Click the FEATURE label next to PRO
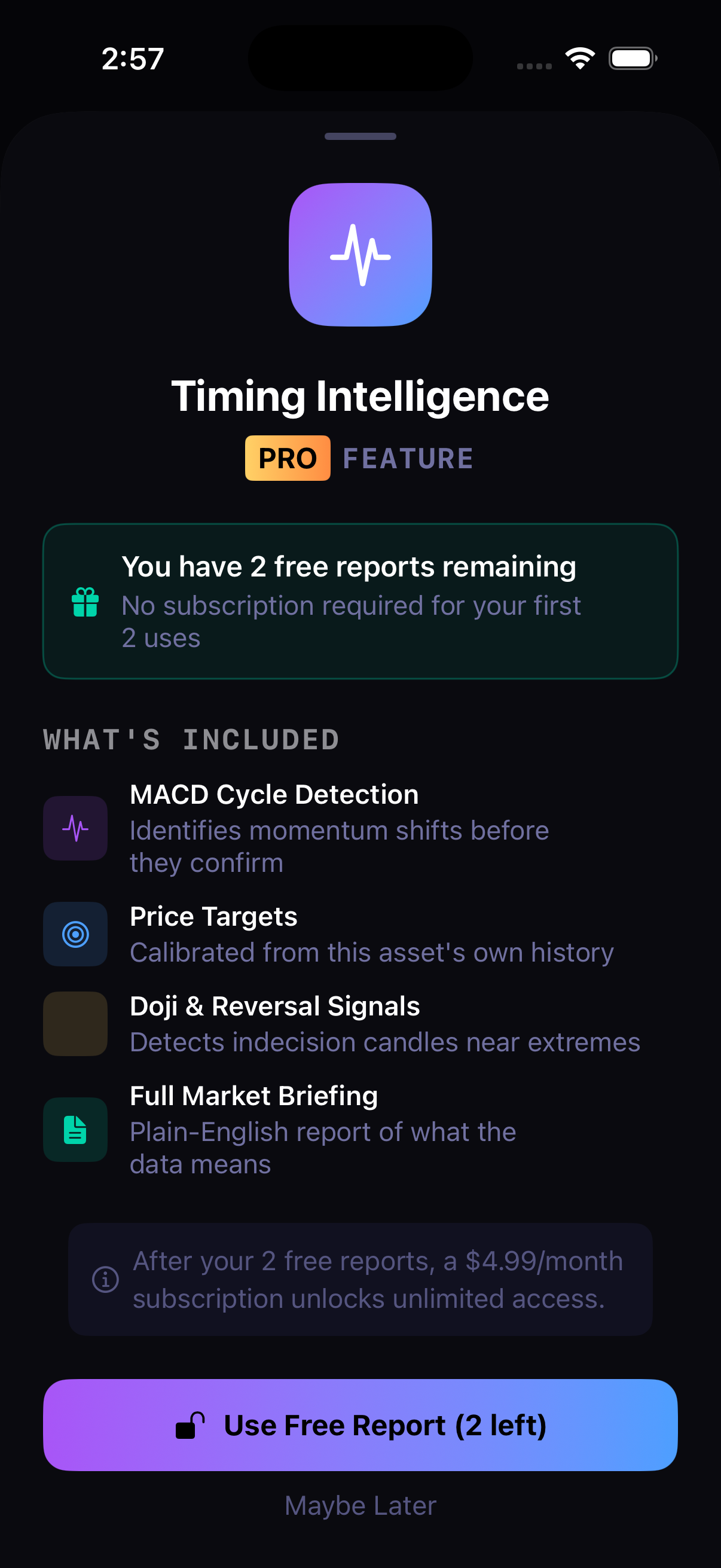The image size is (721, 1568). click(x=409, y=458)
